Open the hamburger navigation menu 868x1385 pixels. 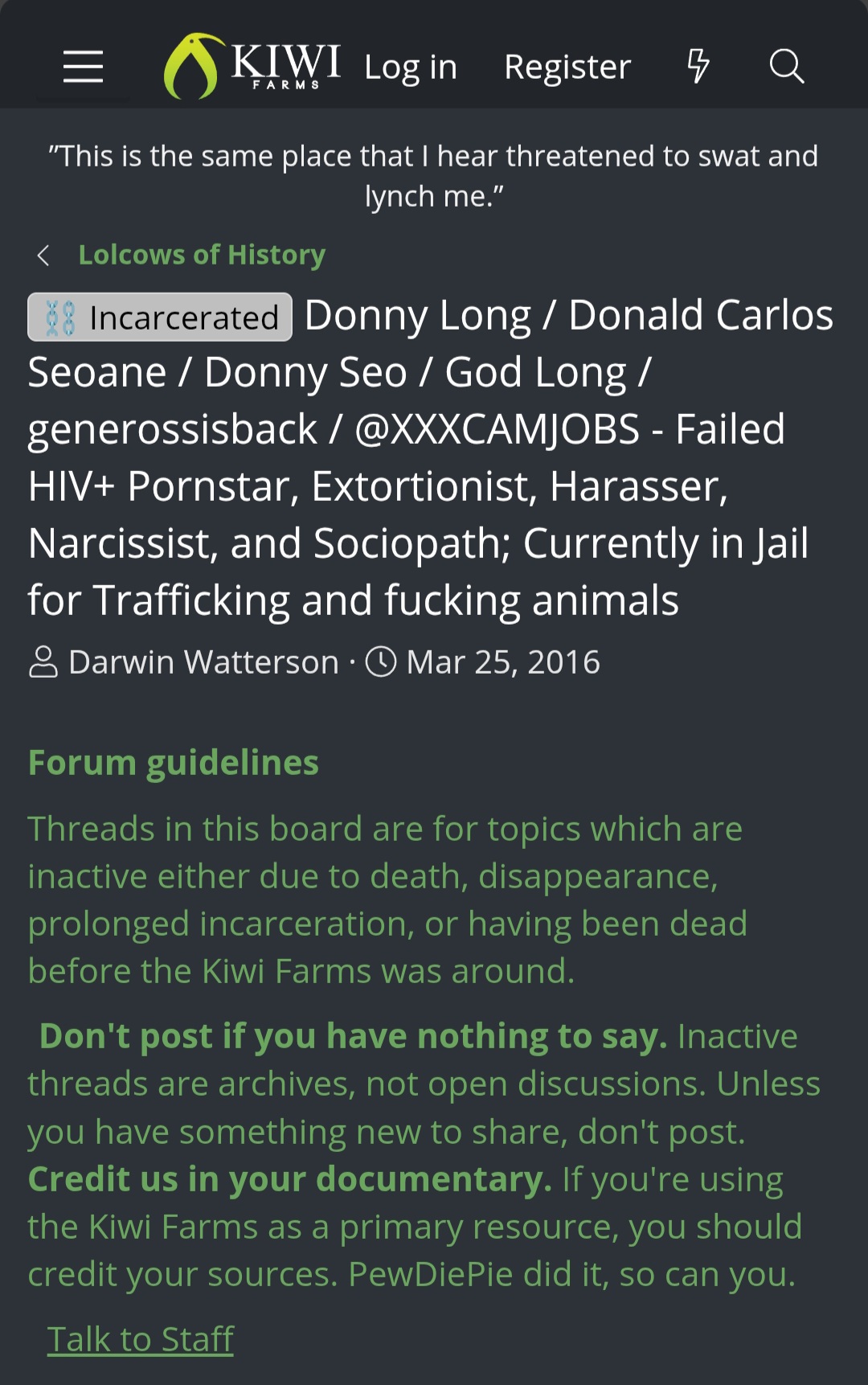pos(83,66)
